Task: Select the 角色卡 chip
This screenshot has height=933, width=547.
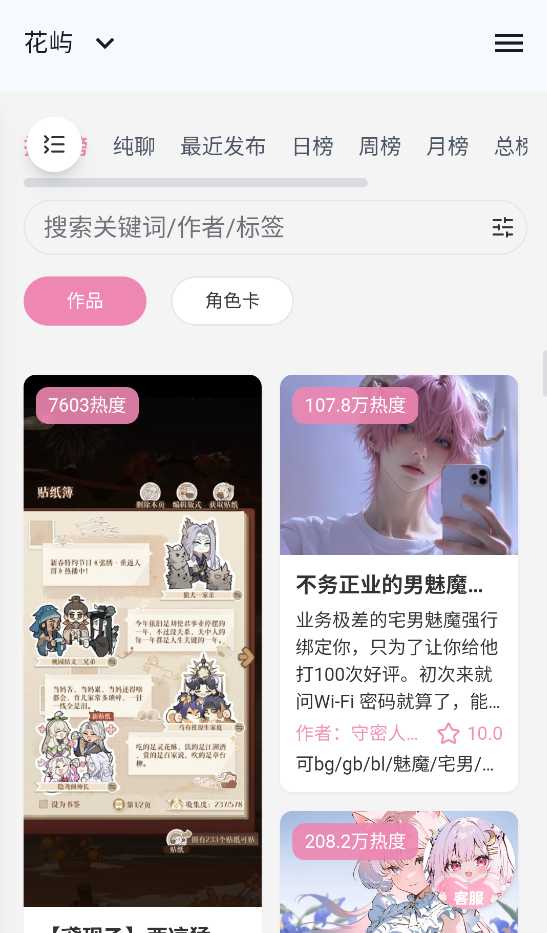Action: 233,301
